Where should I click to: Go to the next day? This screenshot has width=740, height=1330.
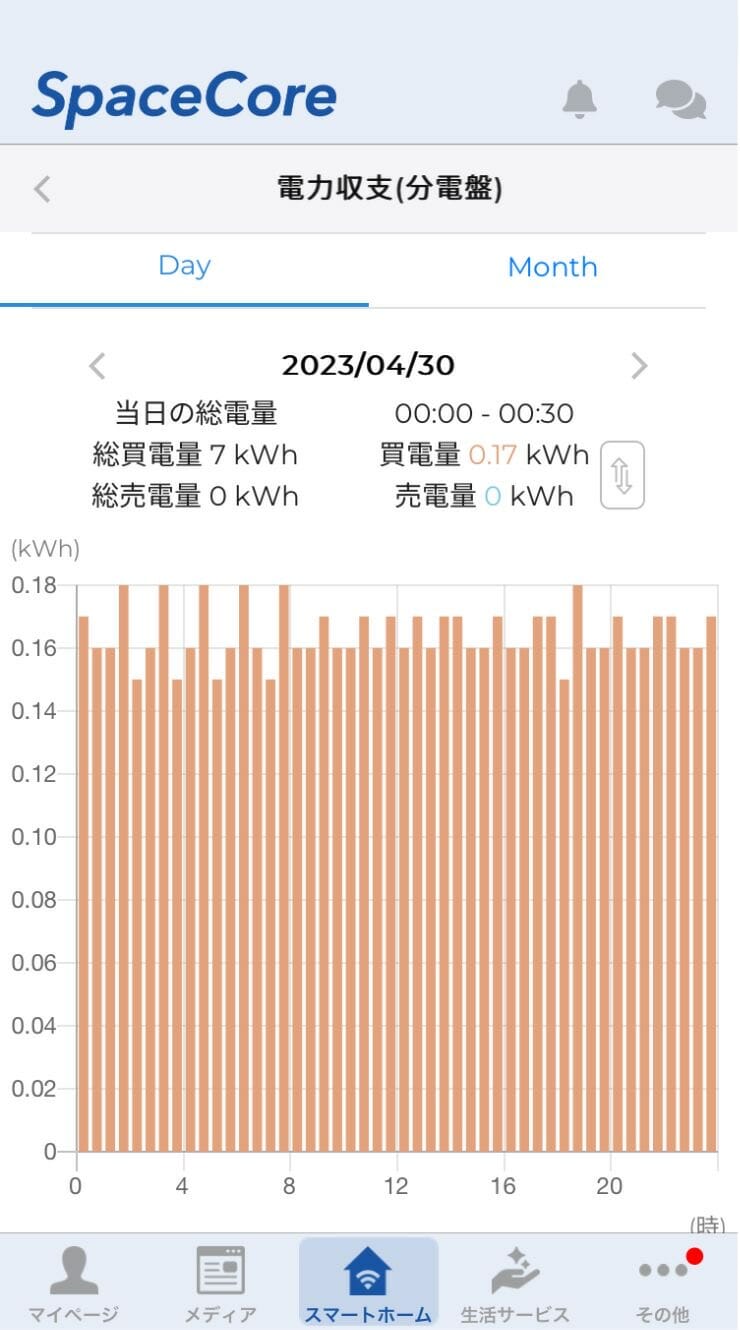pyautogui.click(x=640, y=366)
